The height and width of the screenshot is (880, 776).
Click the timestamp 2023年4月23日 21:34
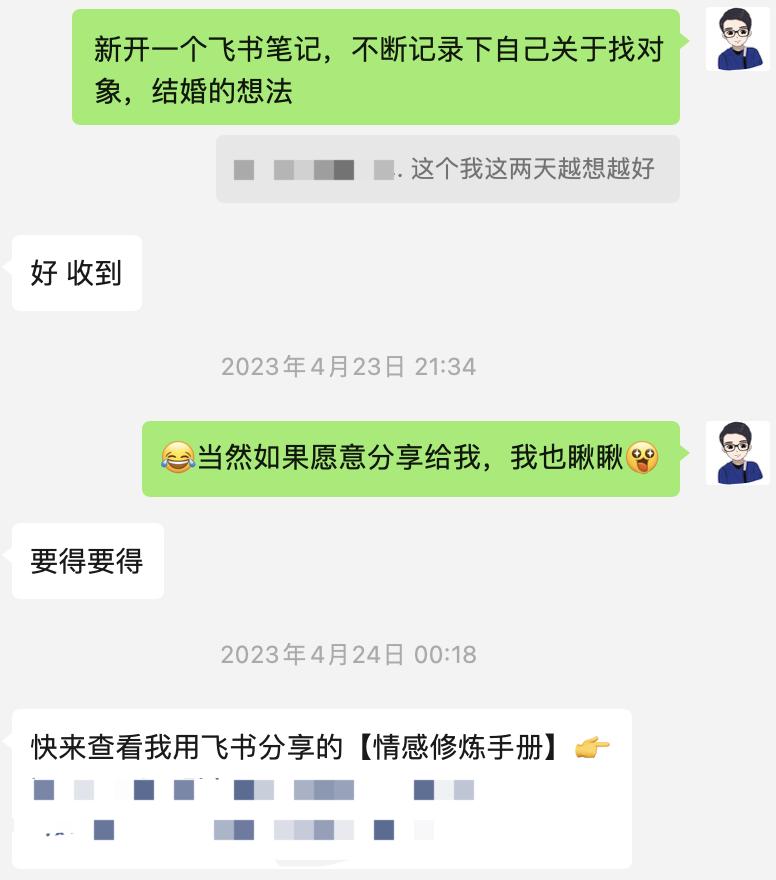348,367
